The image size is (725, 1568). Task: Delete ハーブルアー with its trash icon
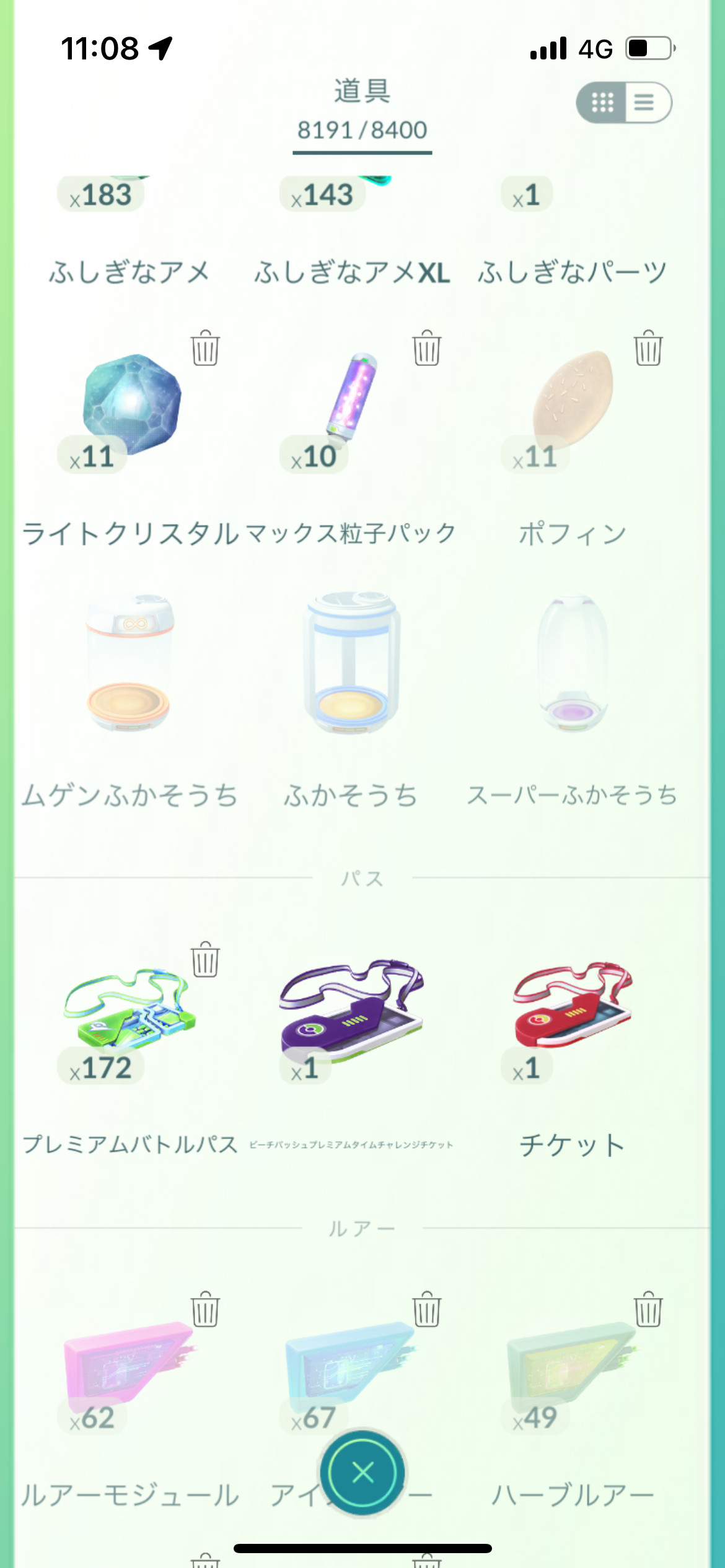coord(648,1309)
